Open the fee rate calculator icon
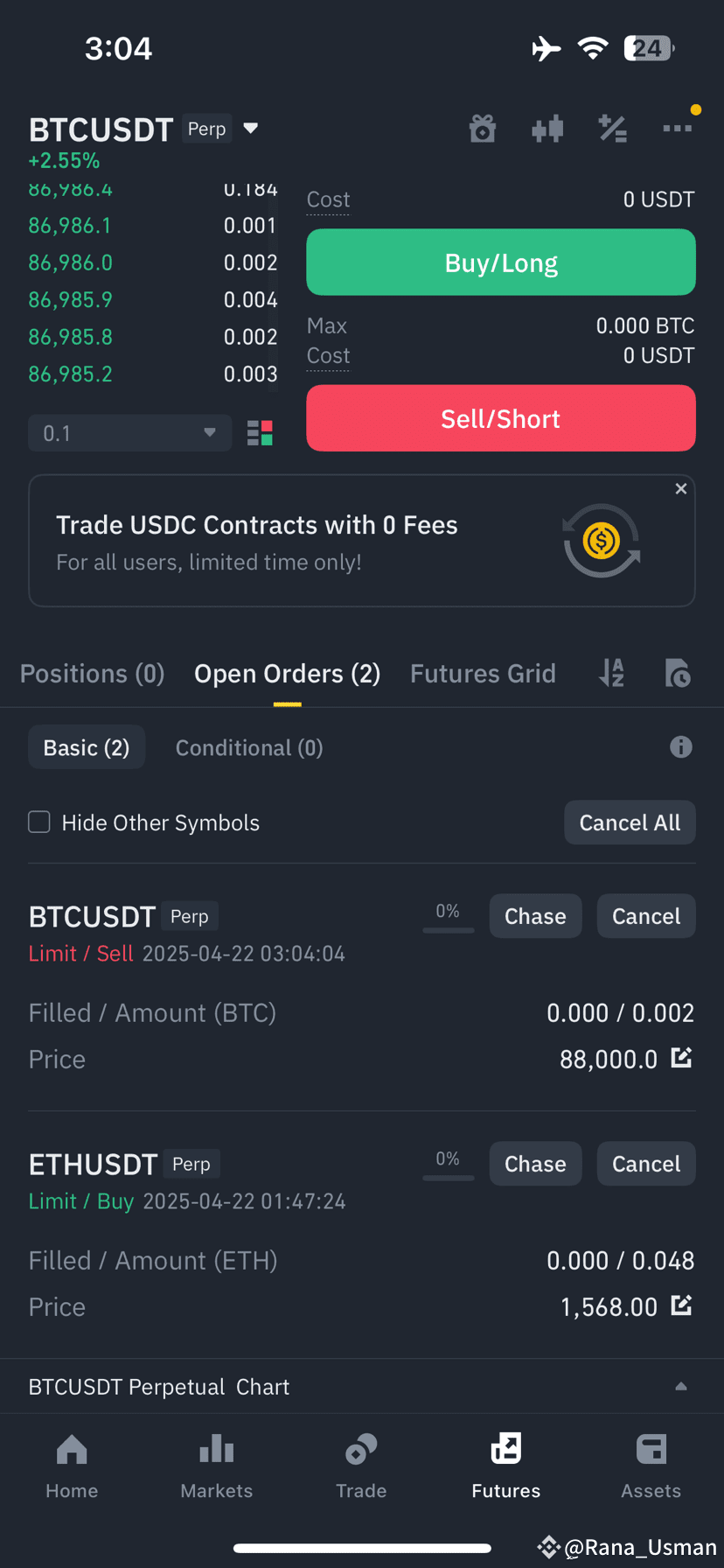This screenshot has width=724, height=1568. [x=612, y=129]
